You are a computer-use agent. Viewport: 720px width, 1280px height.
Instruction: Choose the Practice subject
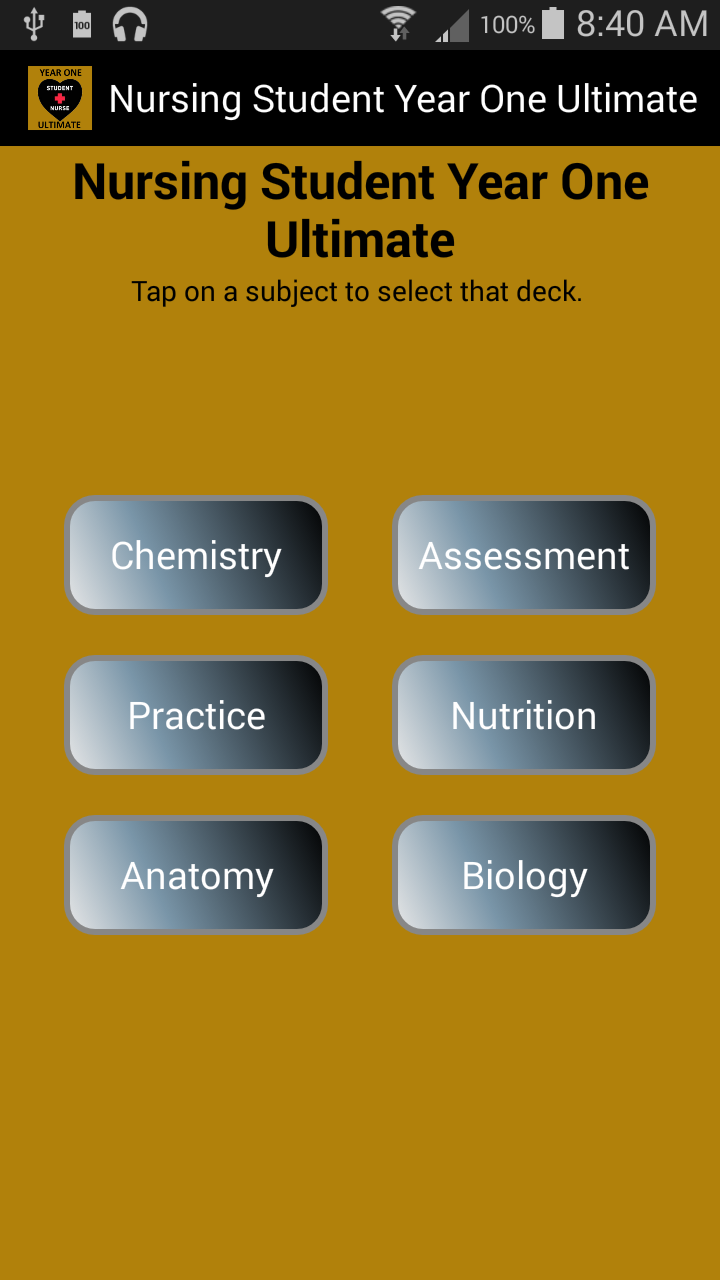click(196, 715)
